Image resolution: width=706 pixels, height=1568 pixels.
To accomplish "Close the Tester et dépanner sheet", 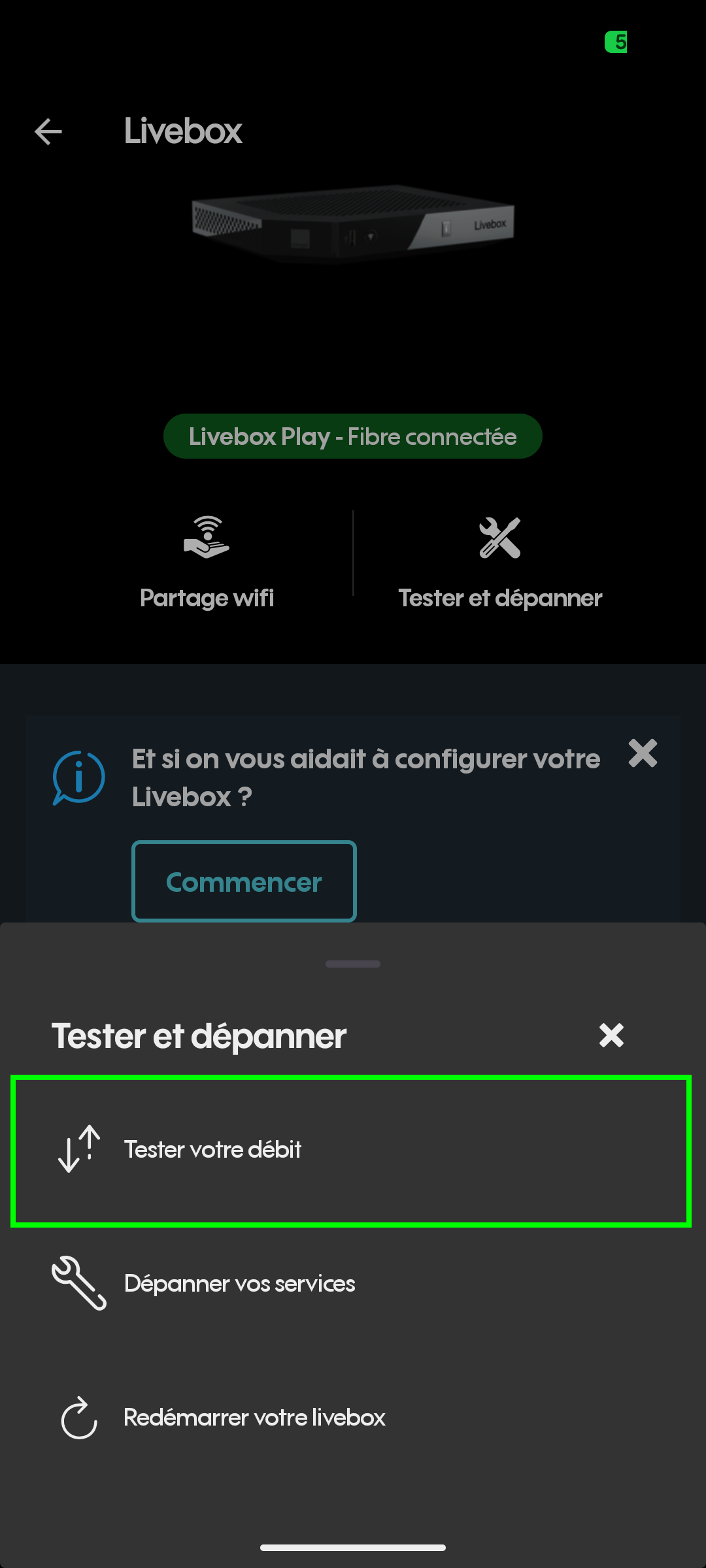I will click(x=611, y=1036).
